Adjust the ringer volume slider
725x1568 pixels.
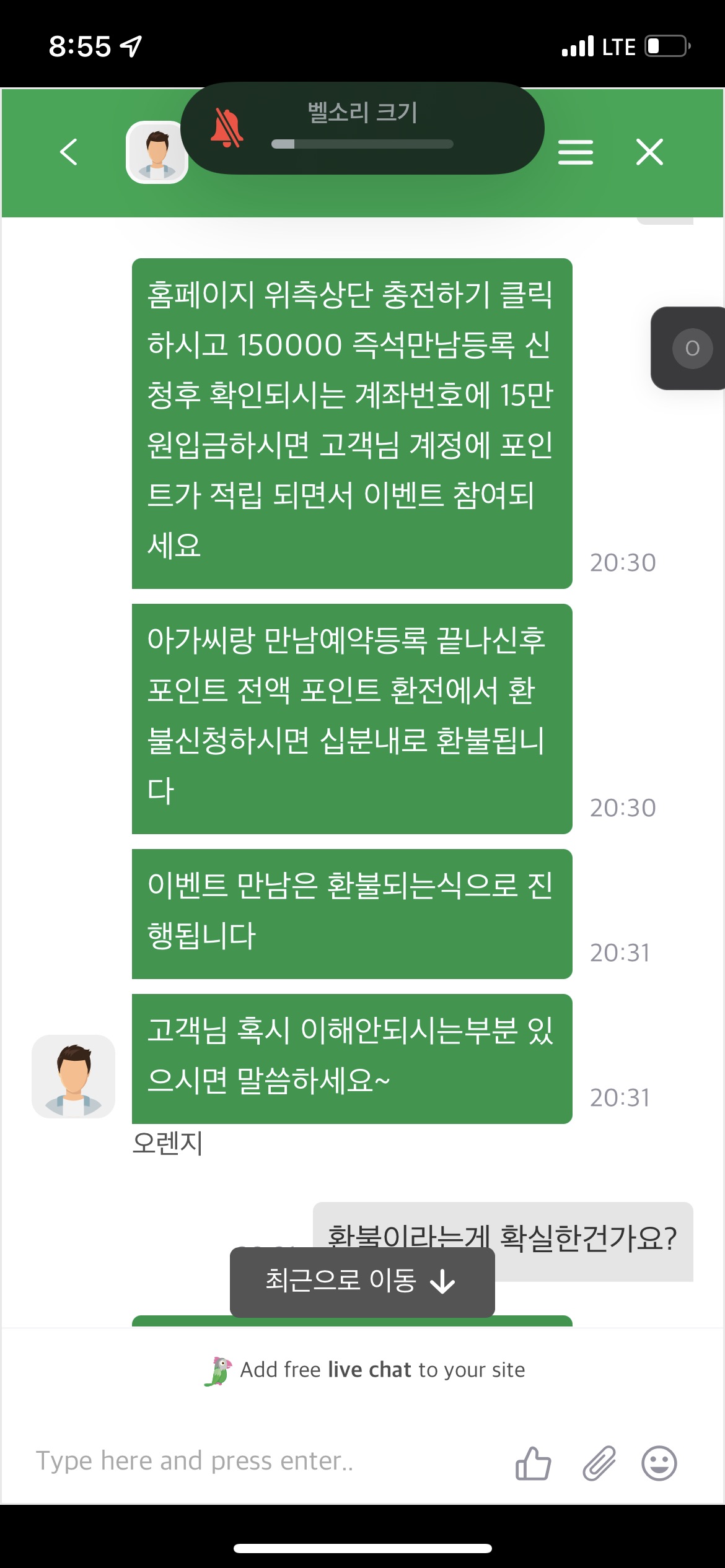(x=362, y=144)
